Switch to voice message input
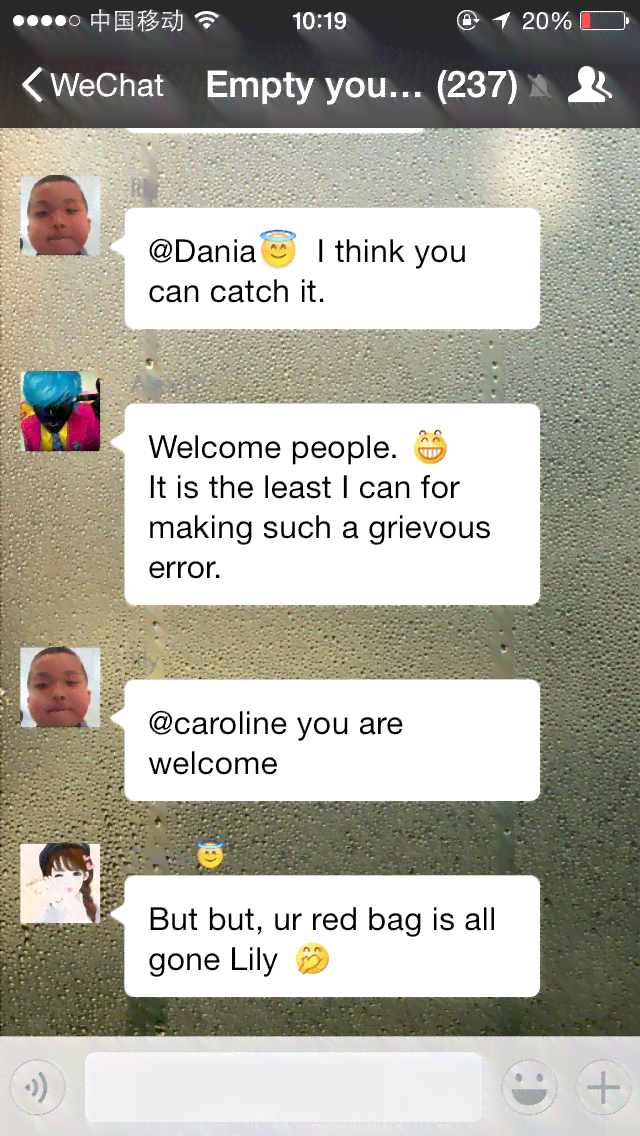 (x=37, y=1087)
